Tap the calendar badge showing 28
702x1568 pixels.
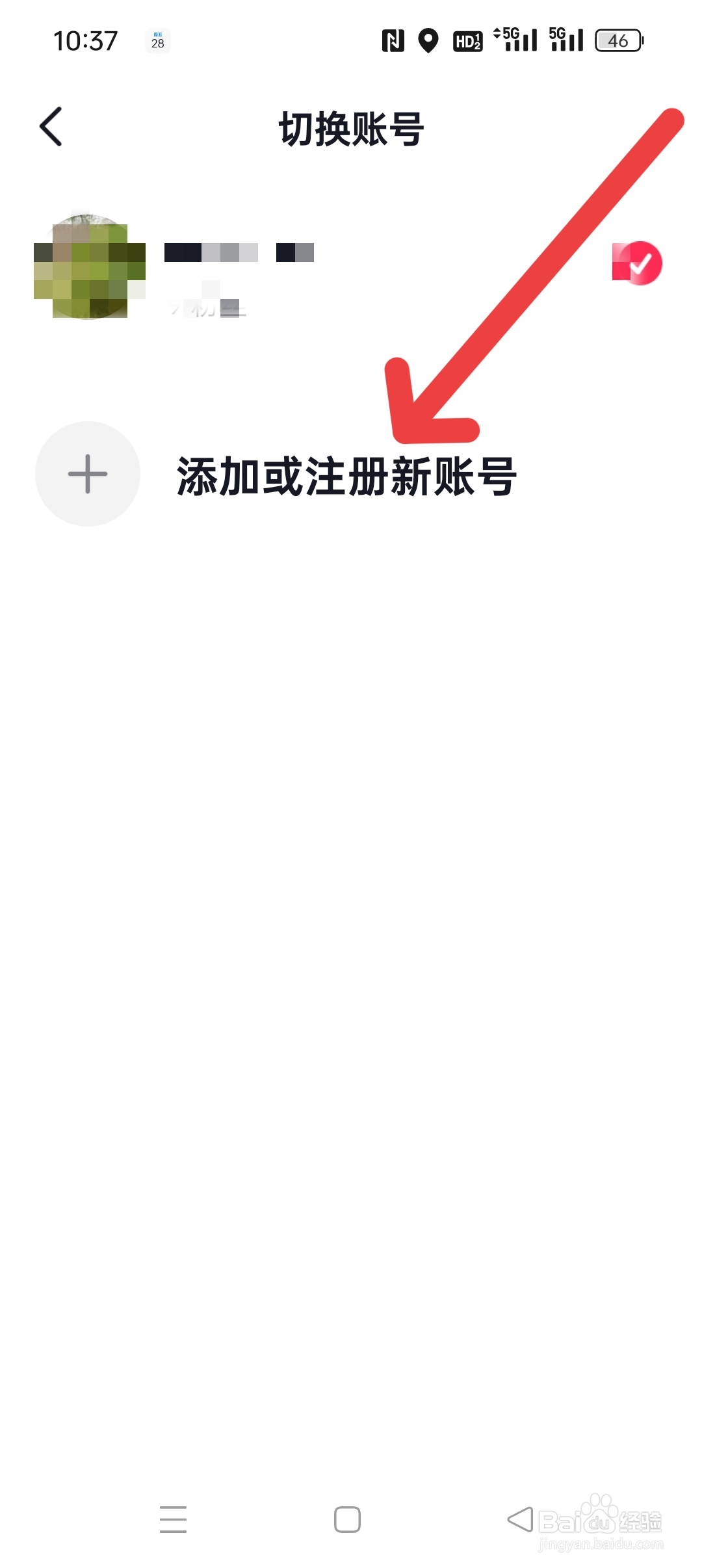coord(156,40)
